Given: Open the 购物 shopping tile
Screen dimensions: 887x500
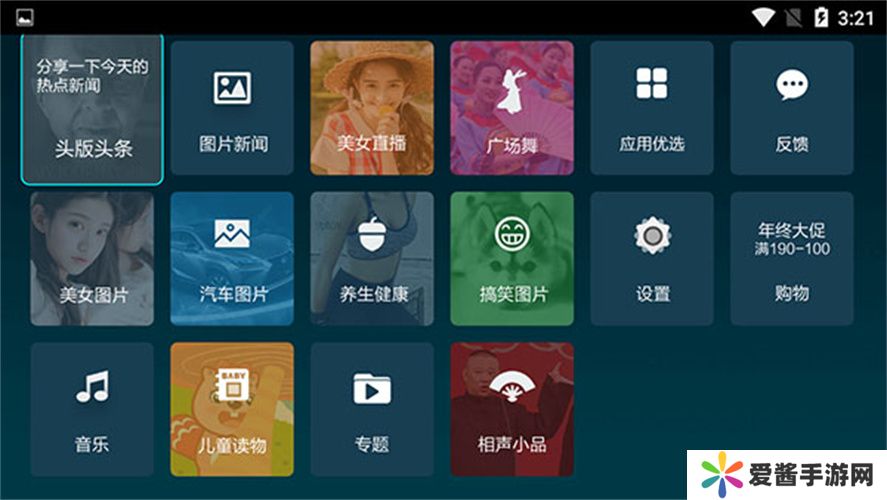Looking at the screenshot, I should (792, 259).
